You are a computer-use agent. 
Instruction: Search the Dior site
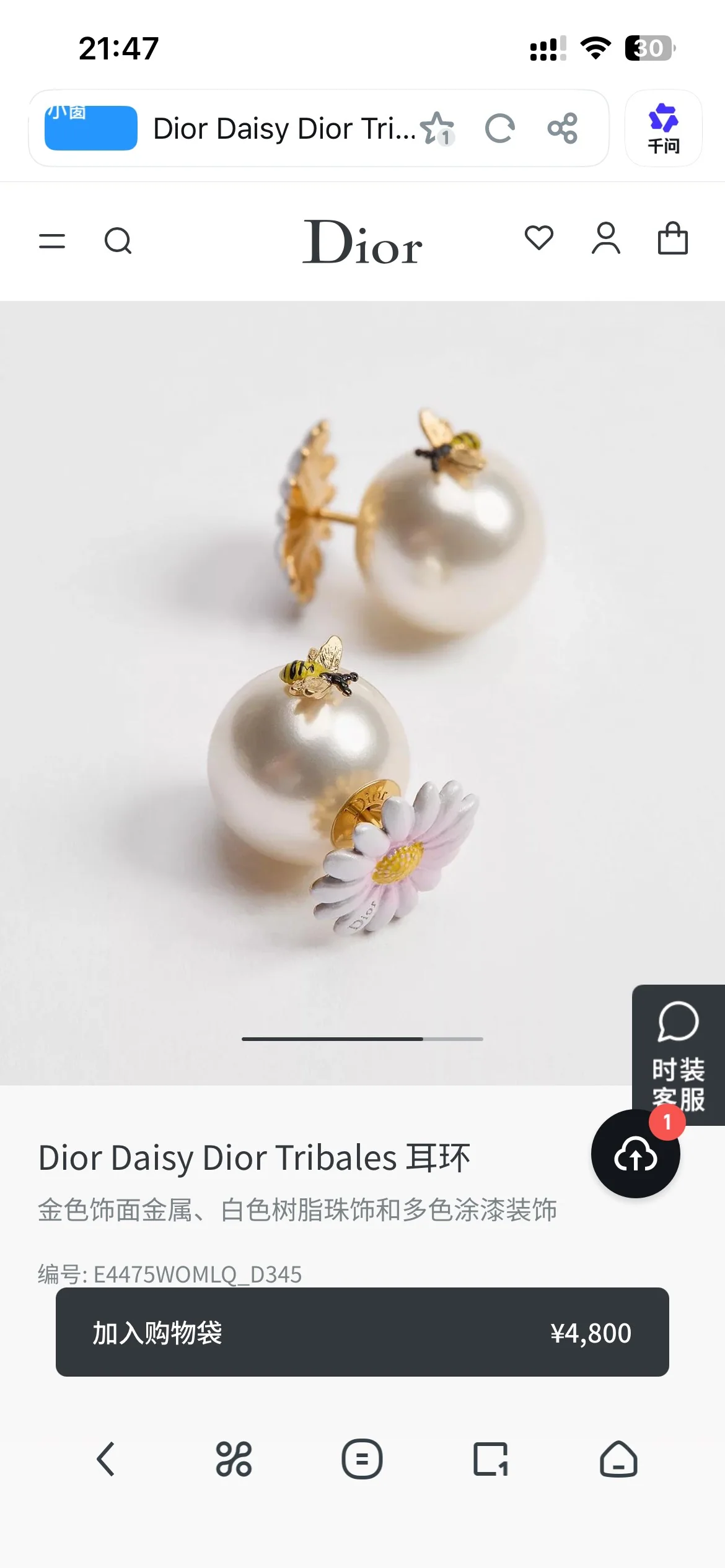click(x=118, y=241)
